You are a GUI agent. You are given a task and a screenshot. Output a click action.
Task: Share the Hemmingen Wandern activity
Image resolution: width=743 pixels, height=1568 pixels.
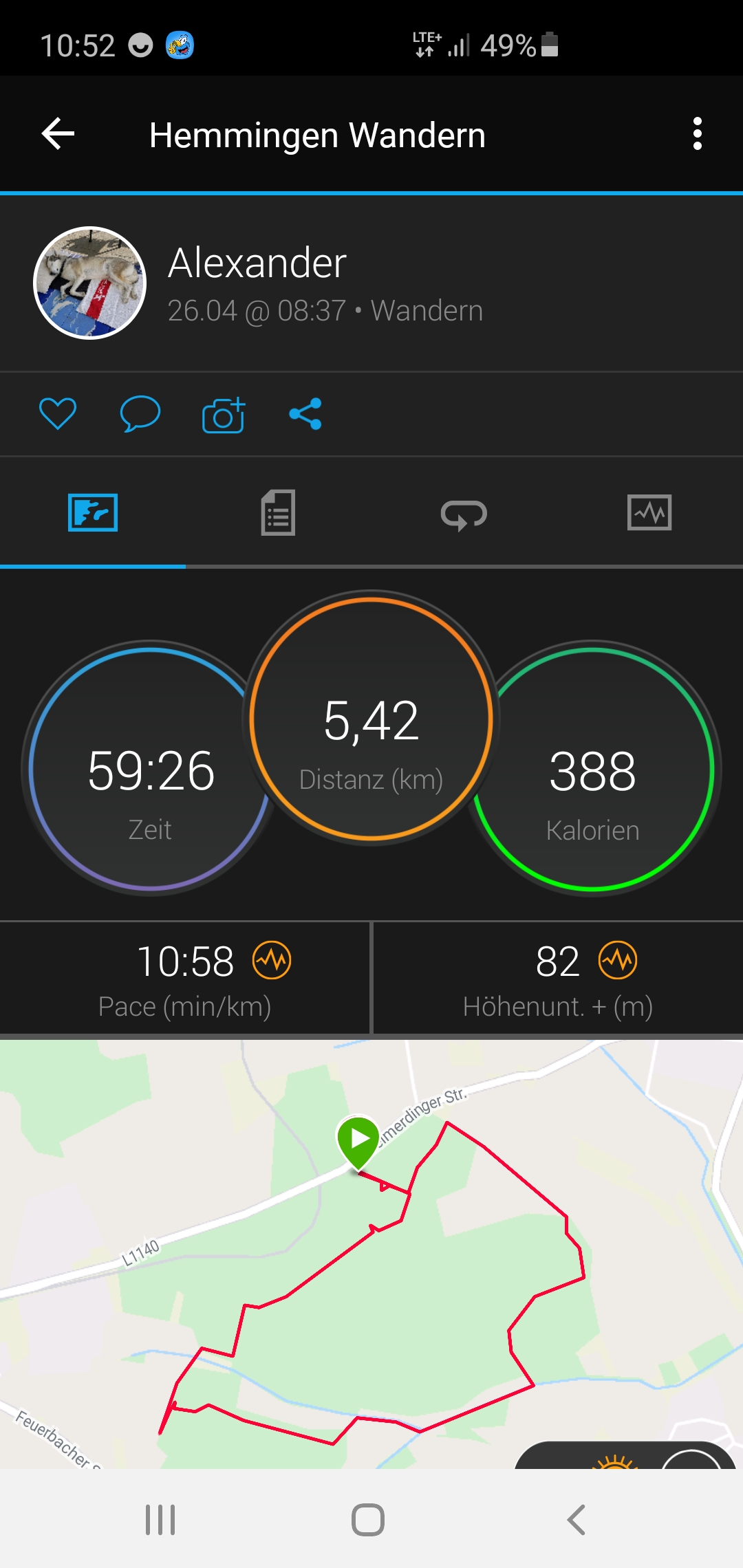click(x=305, y=414)
